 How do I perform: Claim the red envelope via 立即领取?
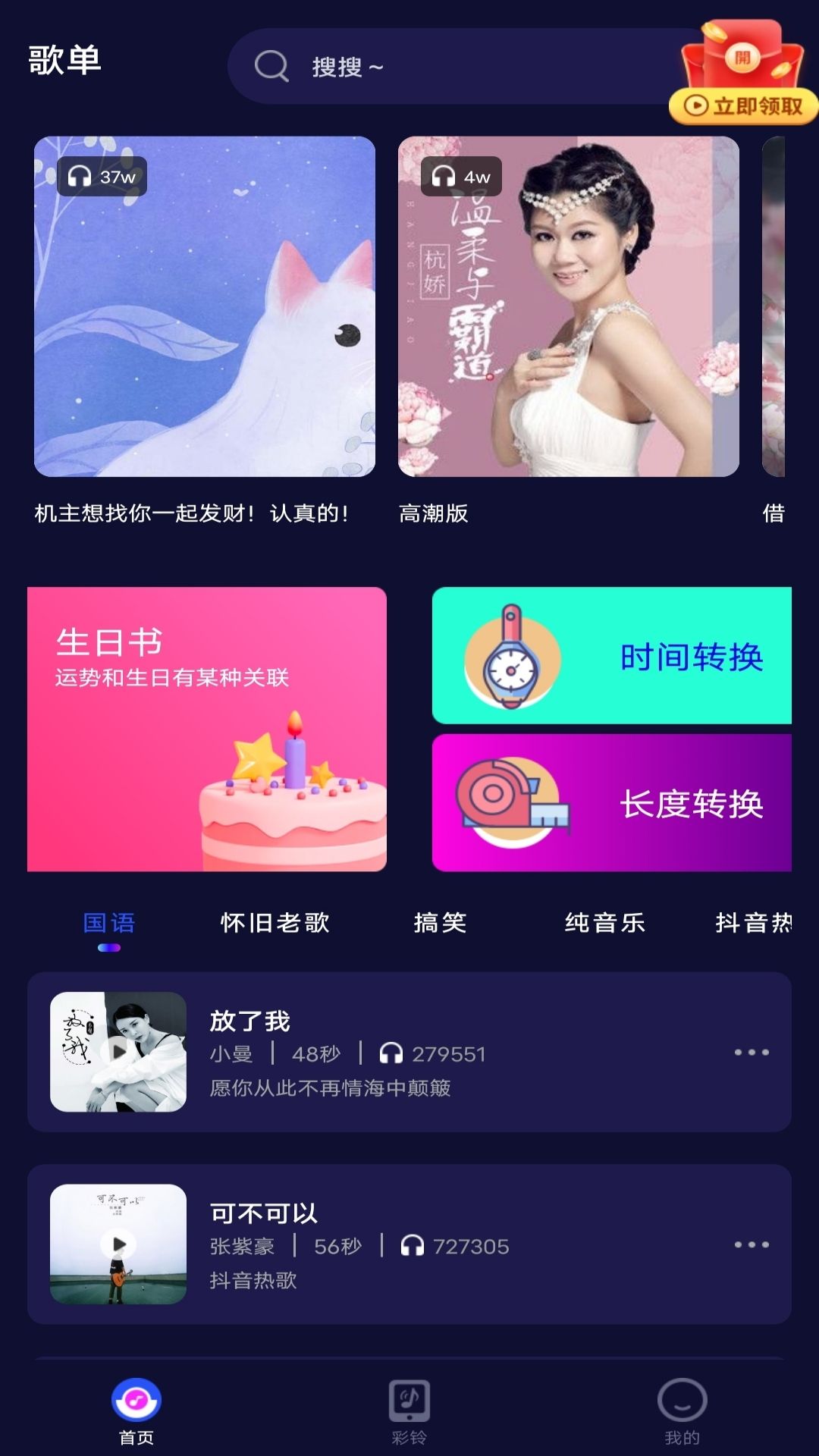(x=743, y=105)
